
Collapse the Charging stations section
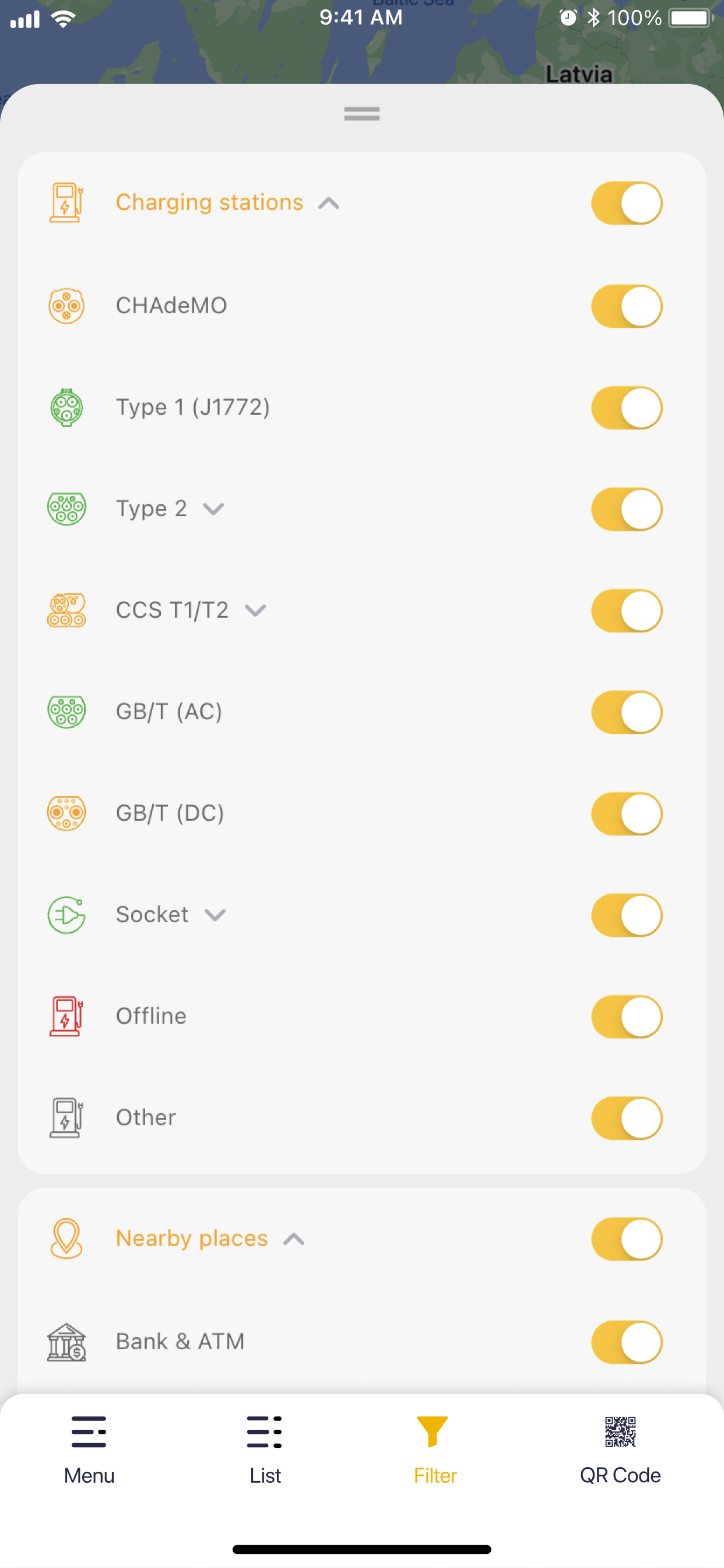pyautogui.click(x=329, y=204)
